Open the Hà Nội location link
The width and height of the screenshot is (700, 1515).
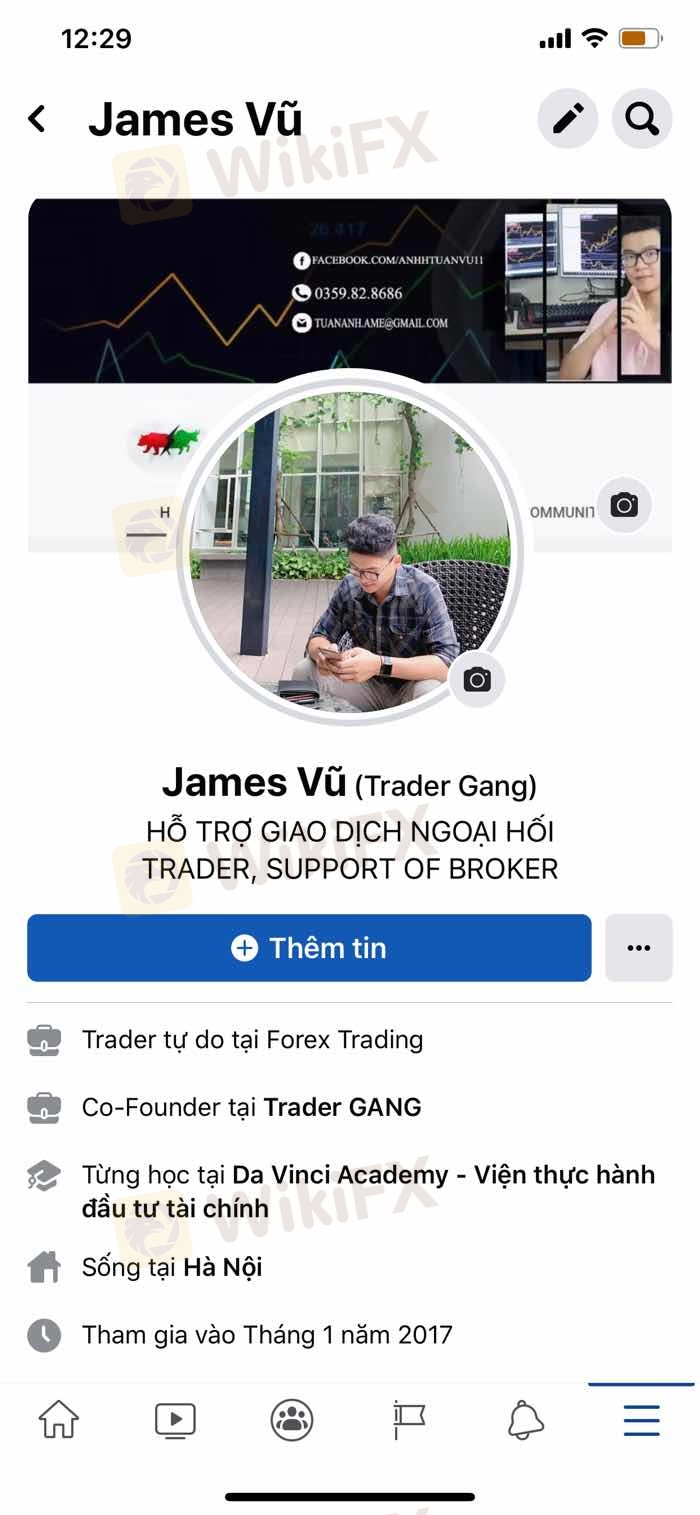point(222,1268)
